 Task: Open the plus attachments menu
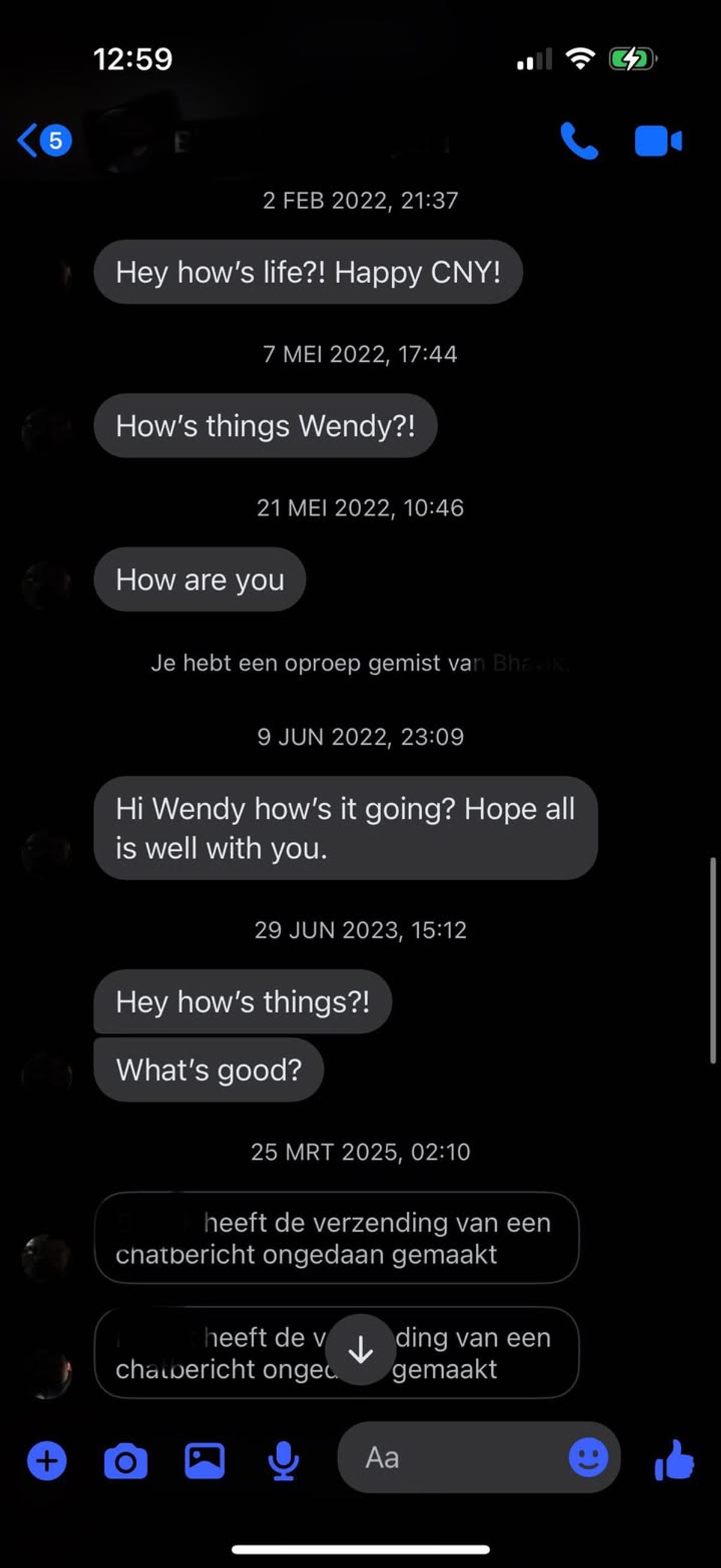tap(47, 1460)
